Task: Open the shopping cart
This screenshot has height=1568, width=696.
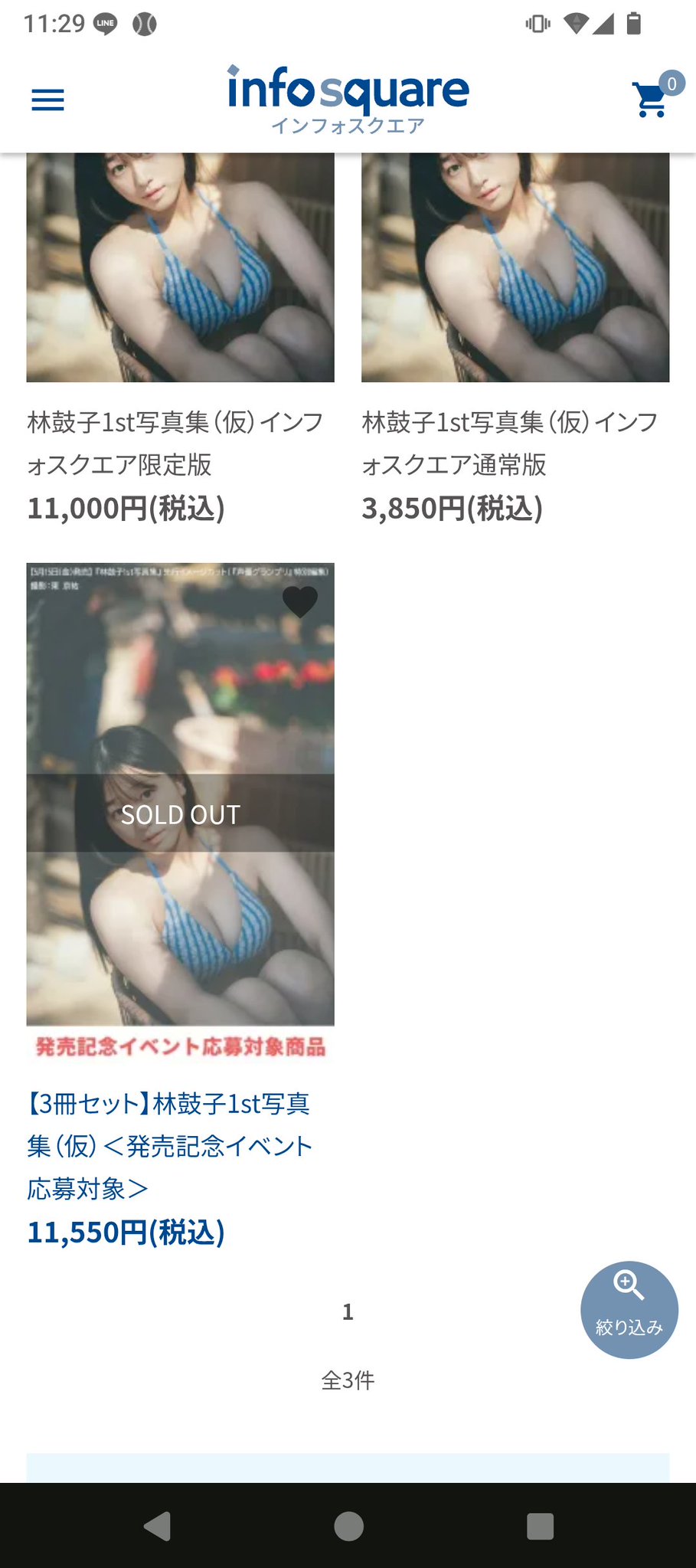Action: tap(650, 99)
